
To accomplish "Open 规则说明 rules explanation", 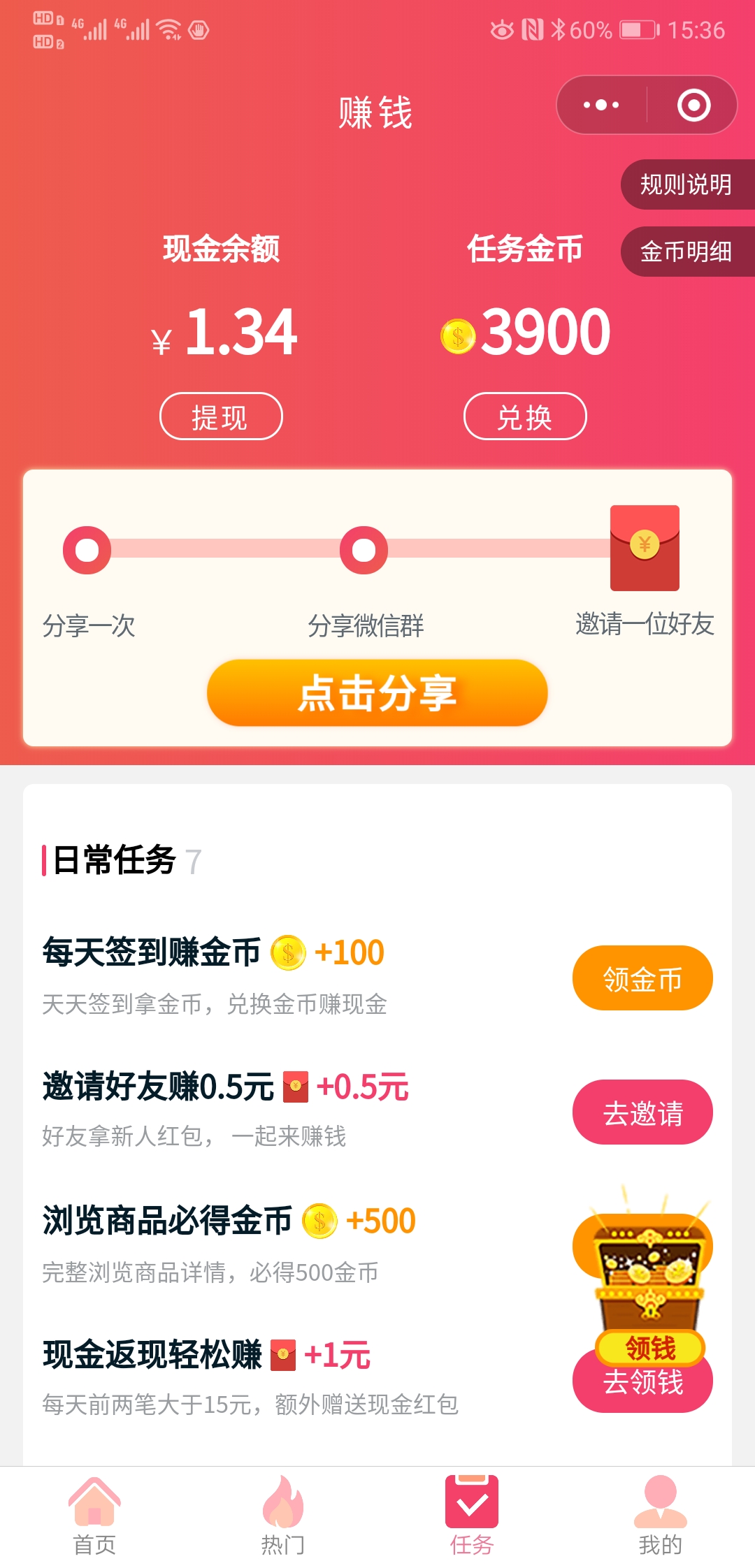I will tap(687, 184).
